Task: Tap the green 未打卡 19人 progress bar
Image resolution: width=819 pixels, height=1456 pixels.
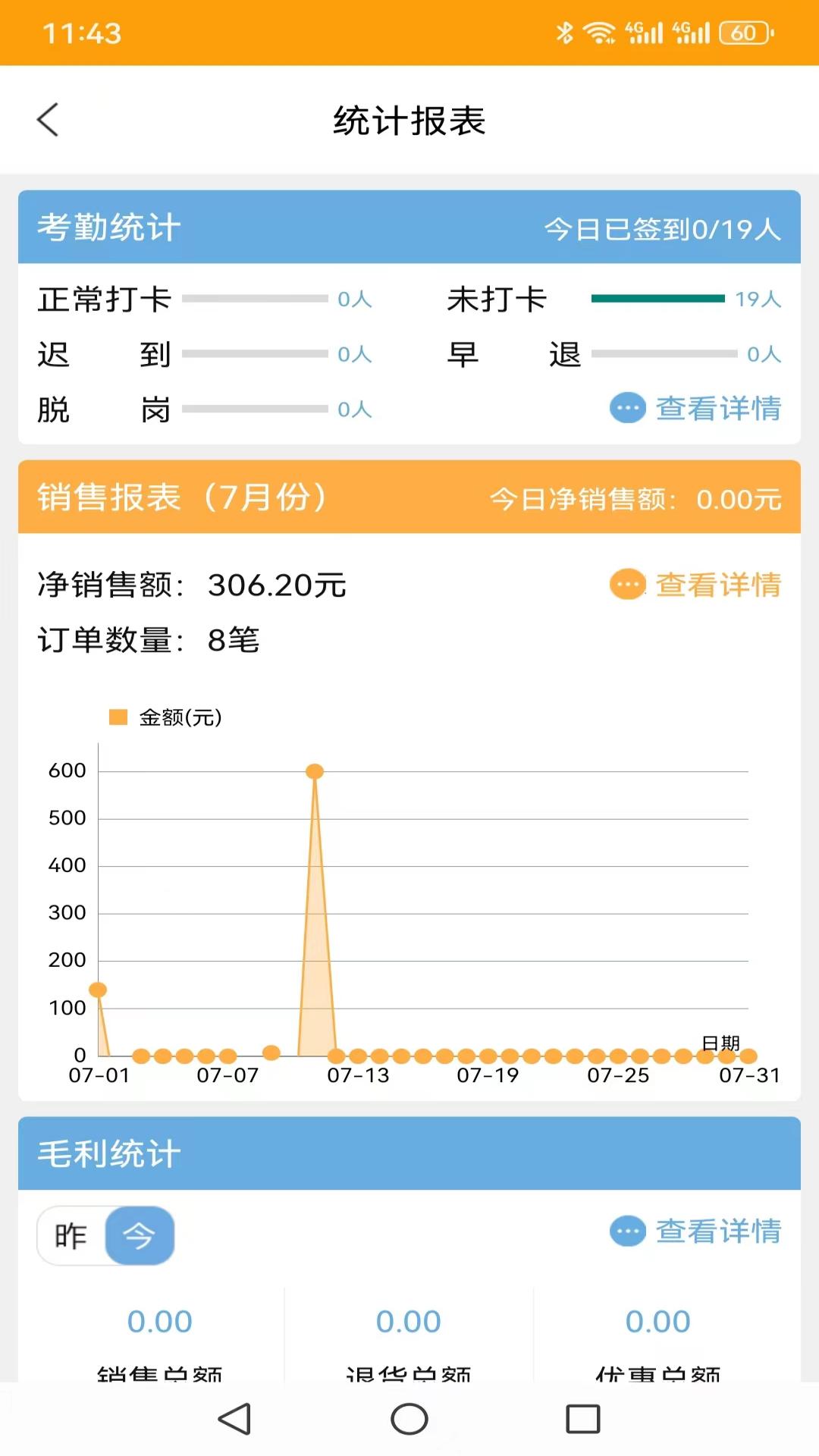Action: point(660,299)
